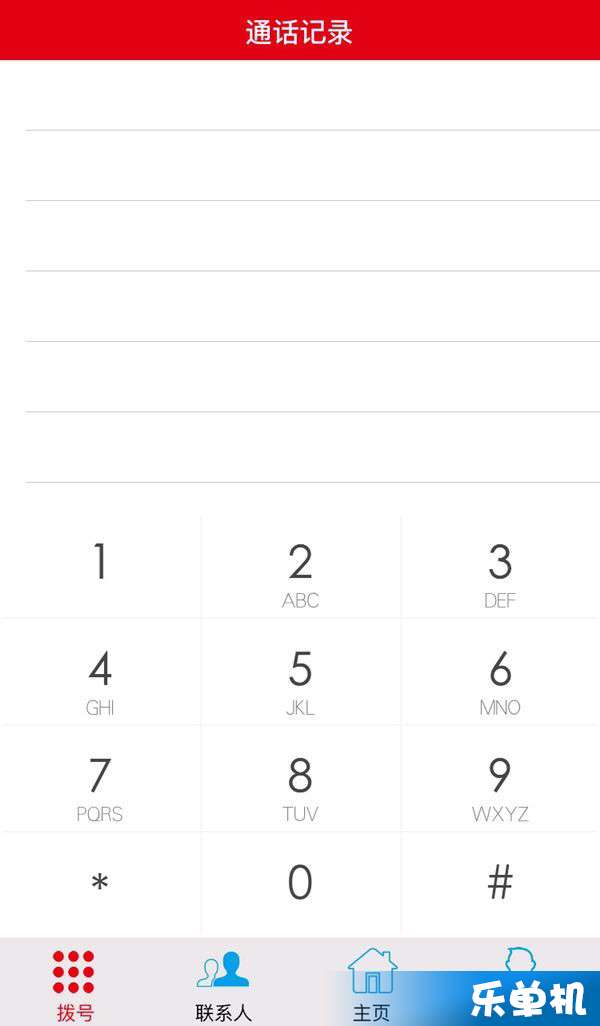Viewport: 600px width, 1026px height.
Task: Enter digit 7 PQRS
Action: (x=100, y=778)
